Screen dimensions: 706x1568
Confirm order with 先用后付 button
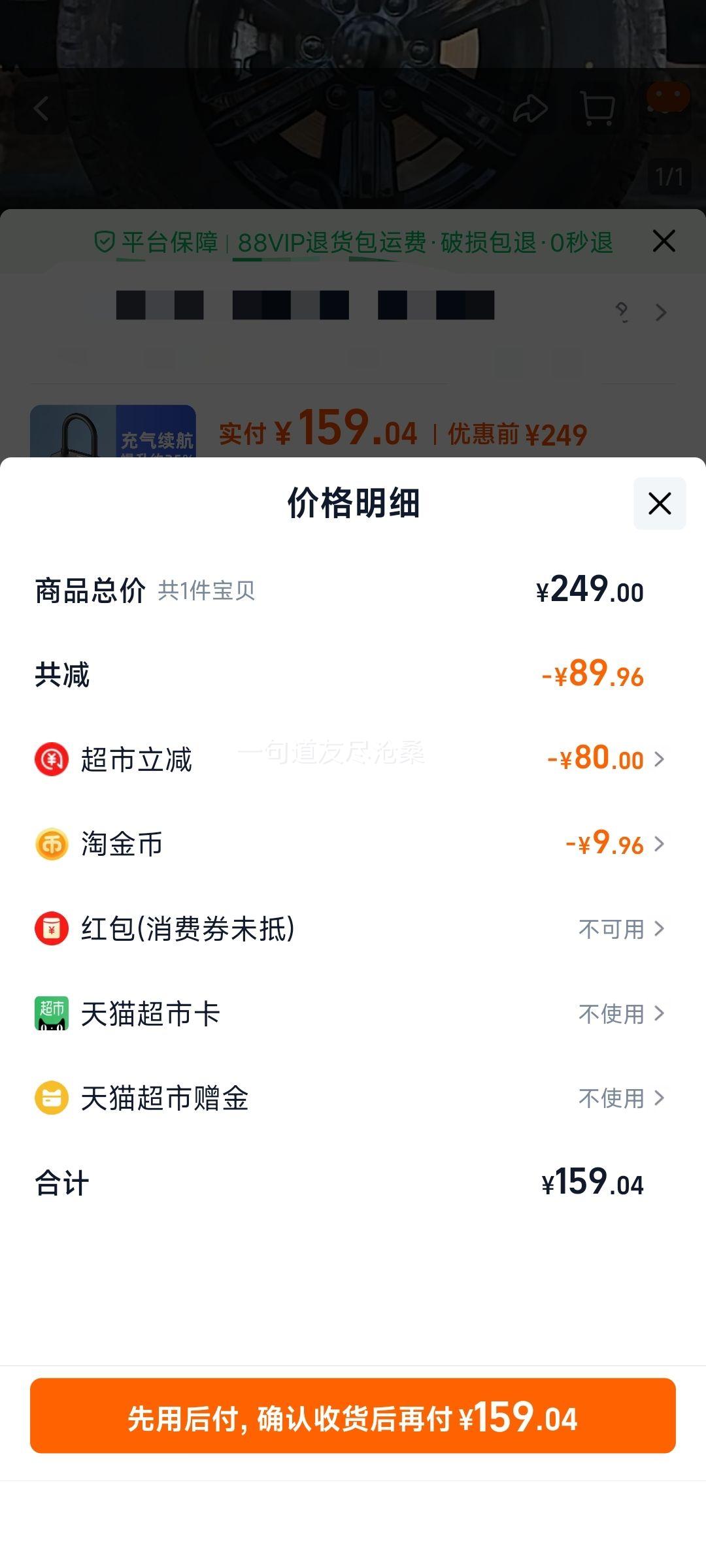tap(353, 1415)
